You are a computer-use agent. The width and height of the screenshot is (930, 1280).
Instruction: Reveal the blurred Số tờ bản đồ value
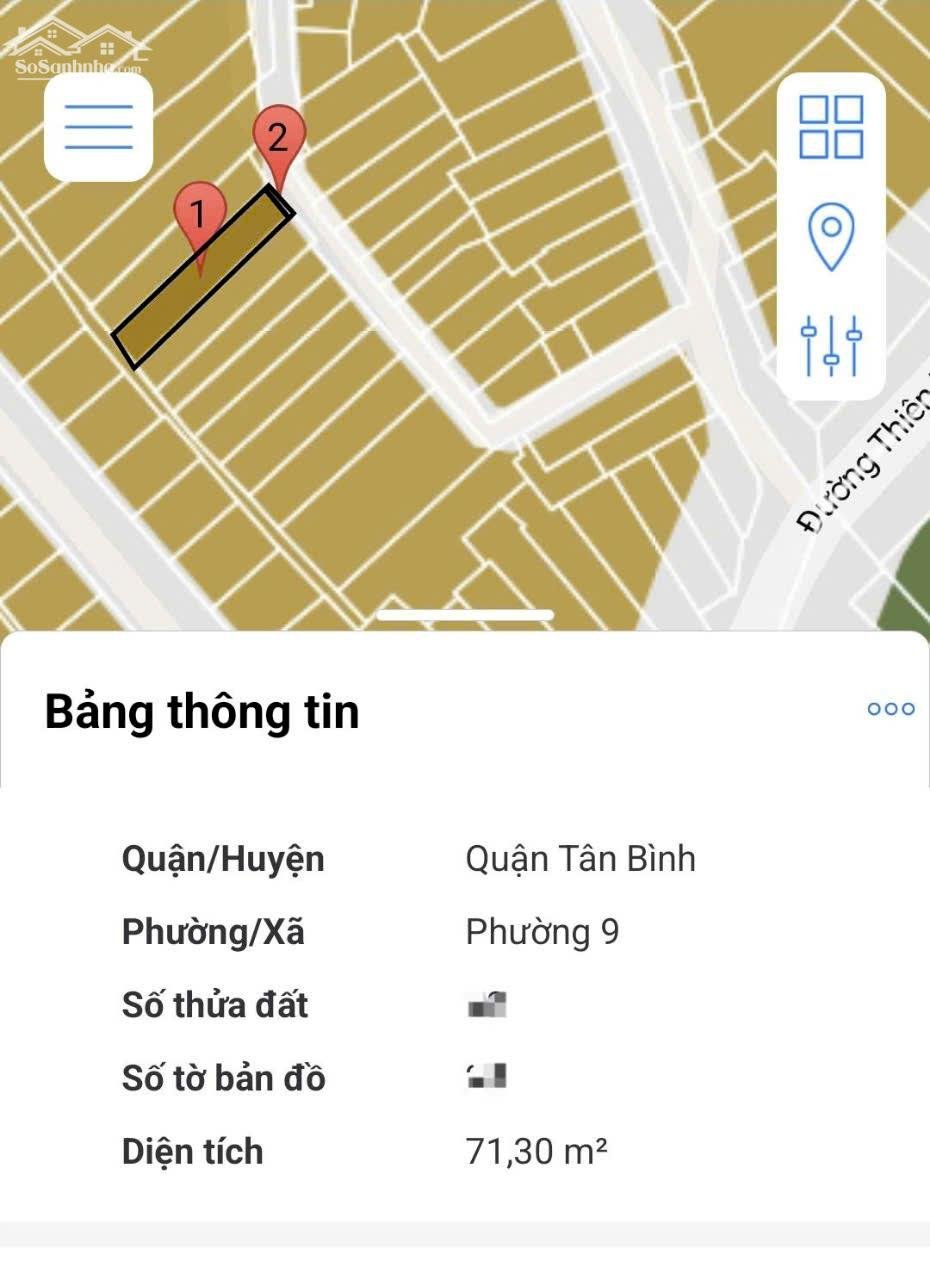[x=487, y=1078]
